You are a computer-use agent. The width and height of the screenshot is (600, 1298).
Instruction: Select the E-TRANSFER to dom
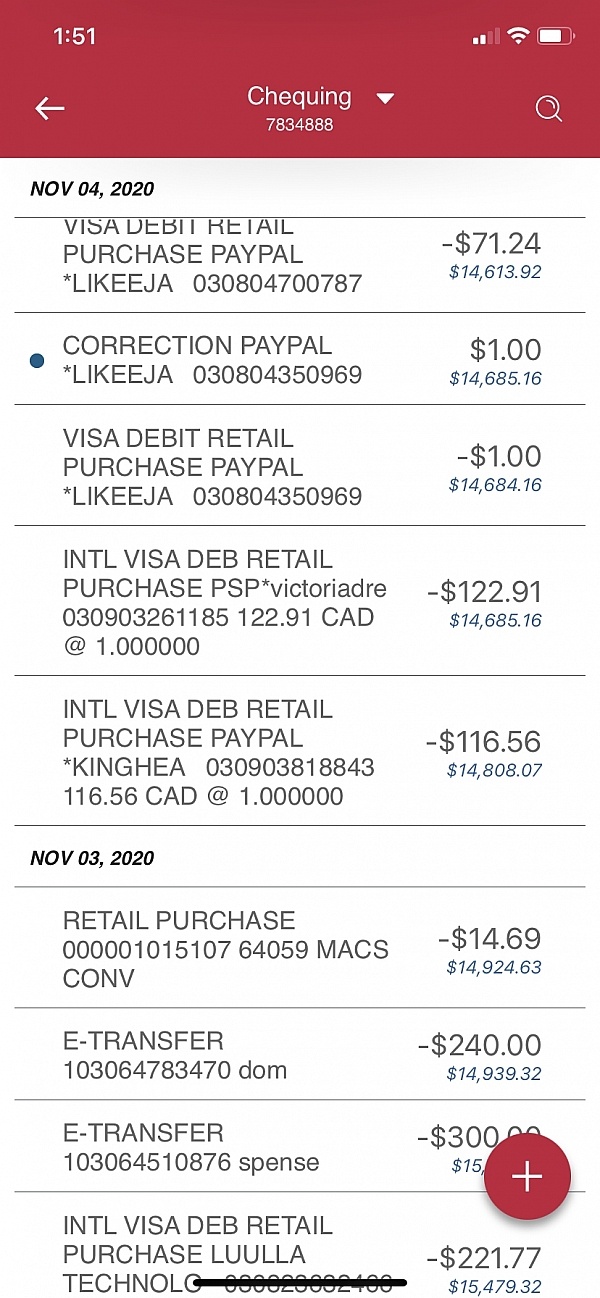pos(300,1054)
